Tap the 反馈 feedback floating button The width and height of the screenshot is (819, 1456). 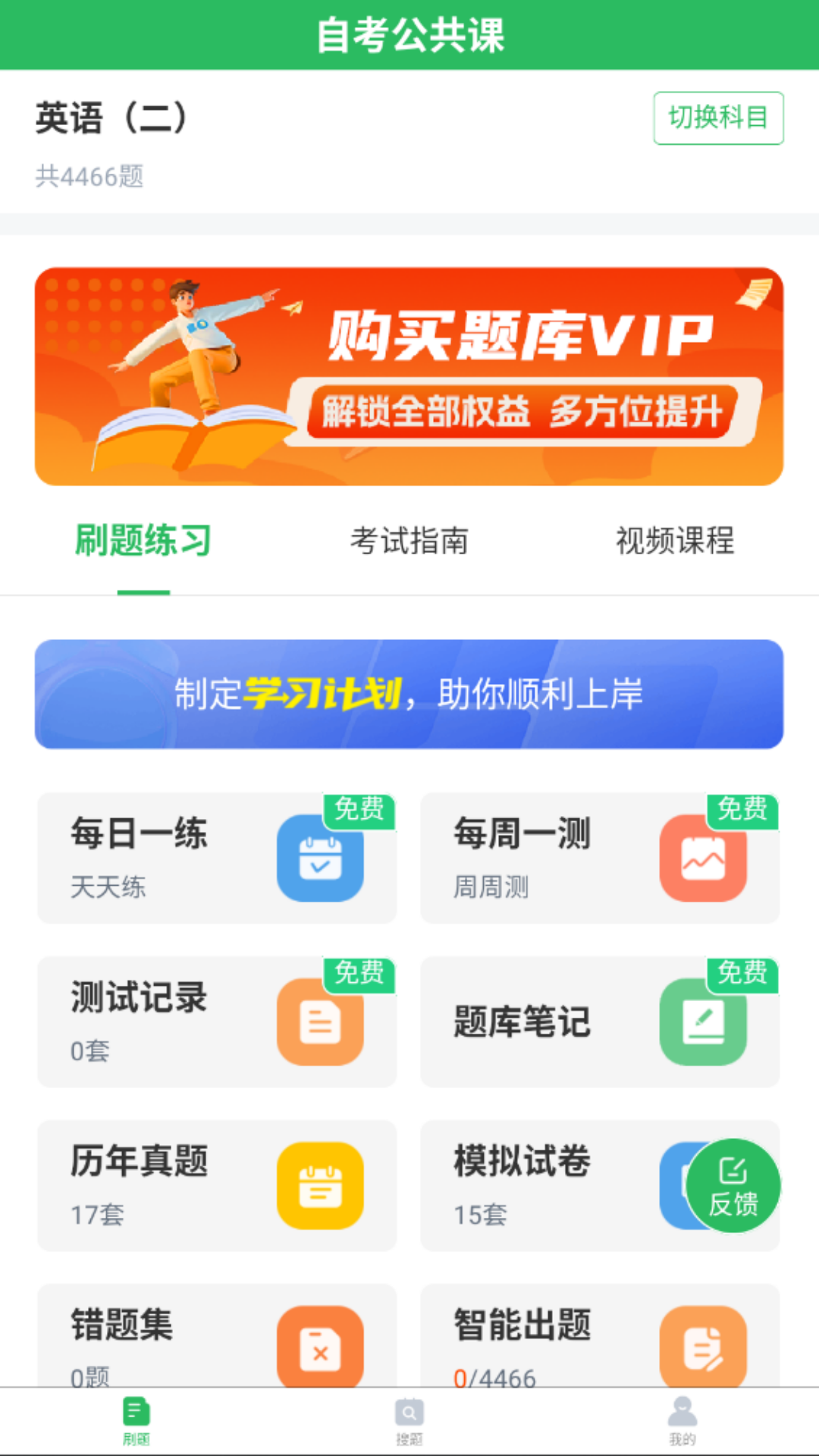pyautogui.click(x=733, y=1186)
